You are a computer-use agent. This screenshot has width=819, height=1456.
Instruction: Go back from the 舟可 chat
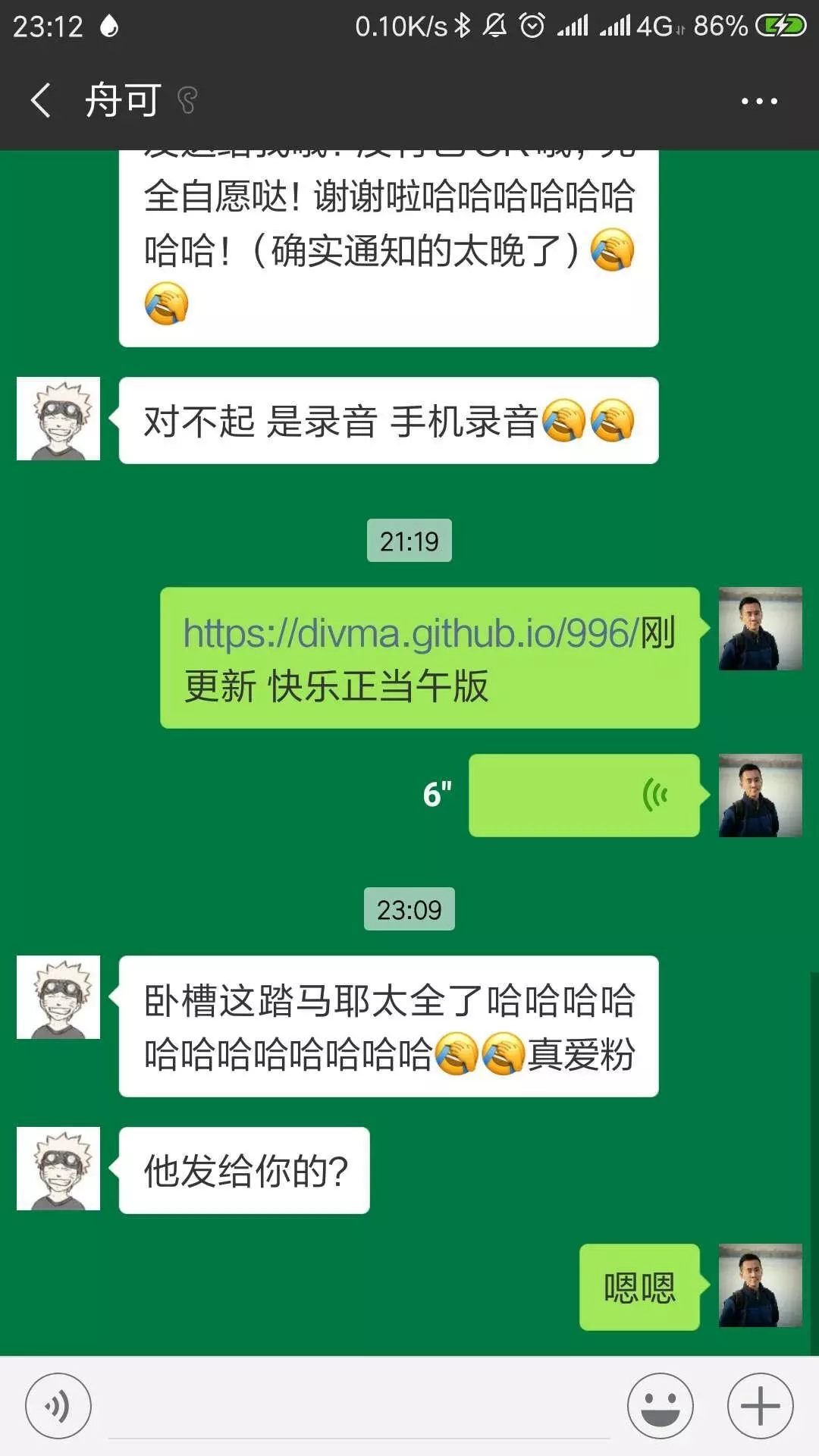41,100
